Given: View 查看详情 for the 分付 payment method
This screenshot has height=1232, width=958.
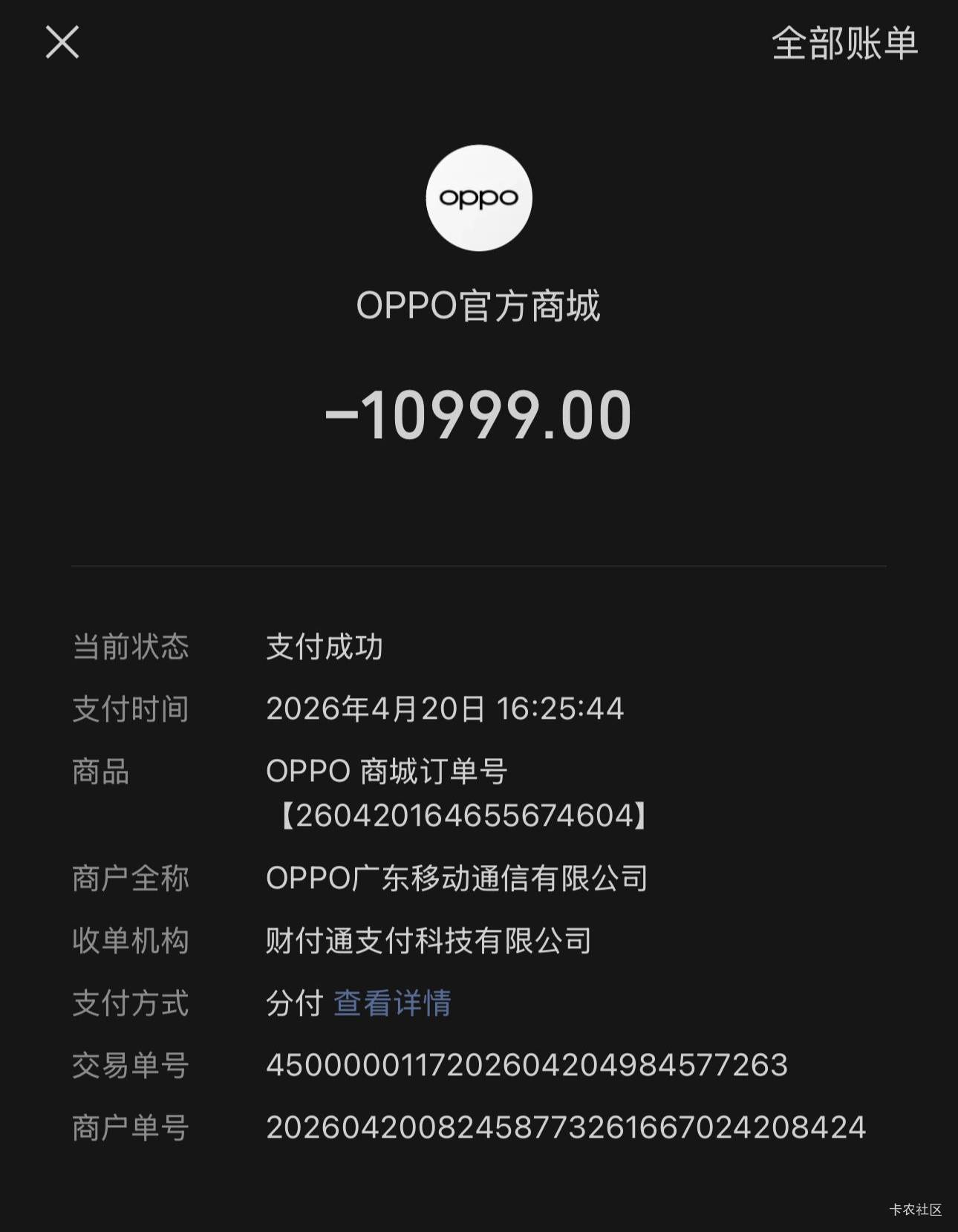Looking at the screenshot, I should (x=392, y=1003).
